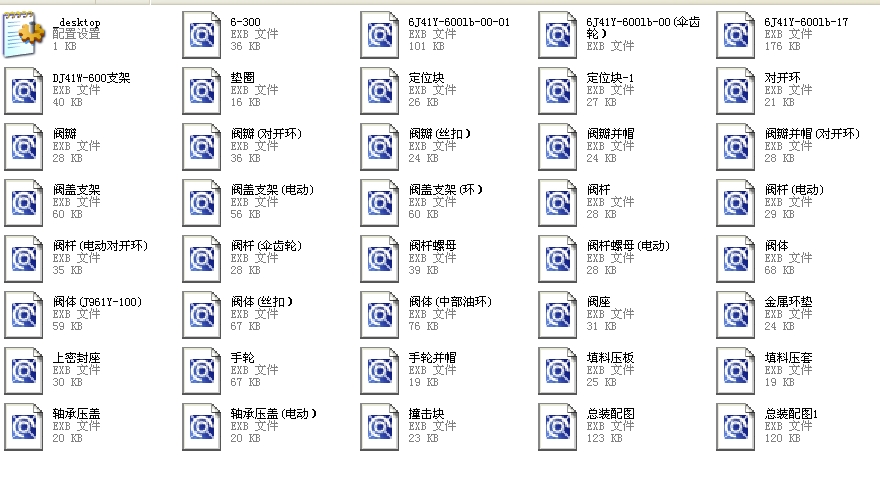Select the 阀体(中部油环) file
Viewport: 880px width, 492px height.
380,316
